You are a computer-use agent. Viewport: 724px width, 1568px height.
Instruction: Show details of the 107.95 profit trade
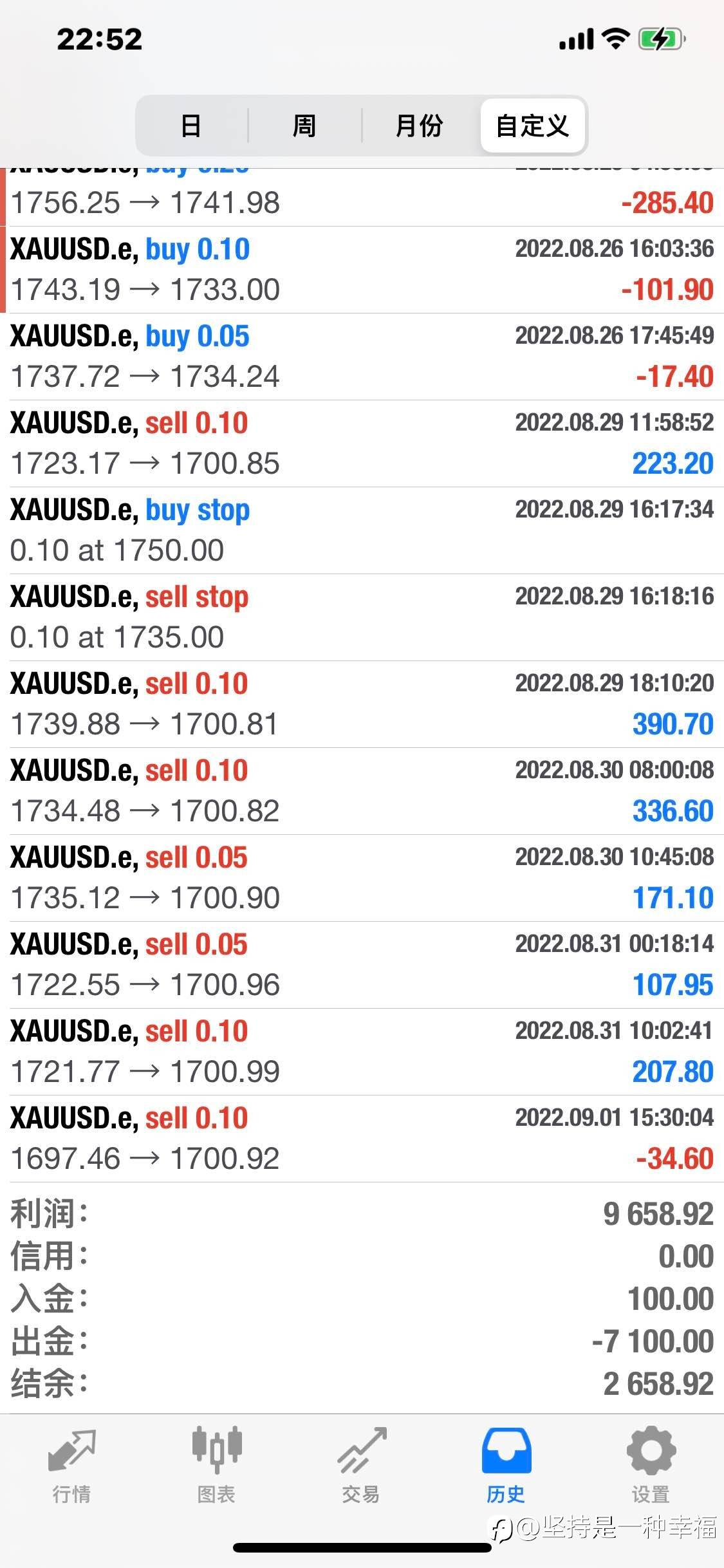[x=362, y=965]
